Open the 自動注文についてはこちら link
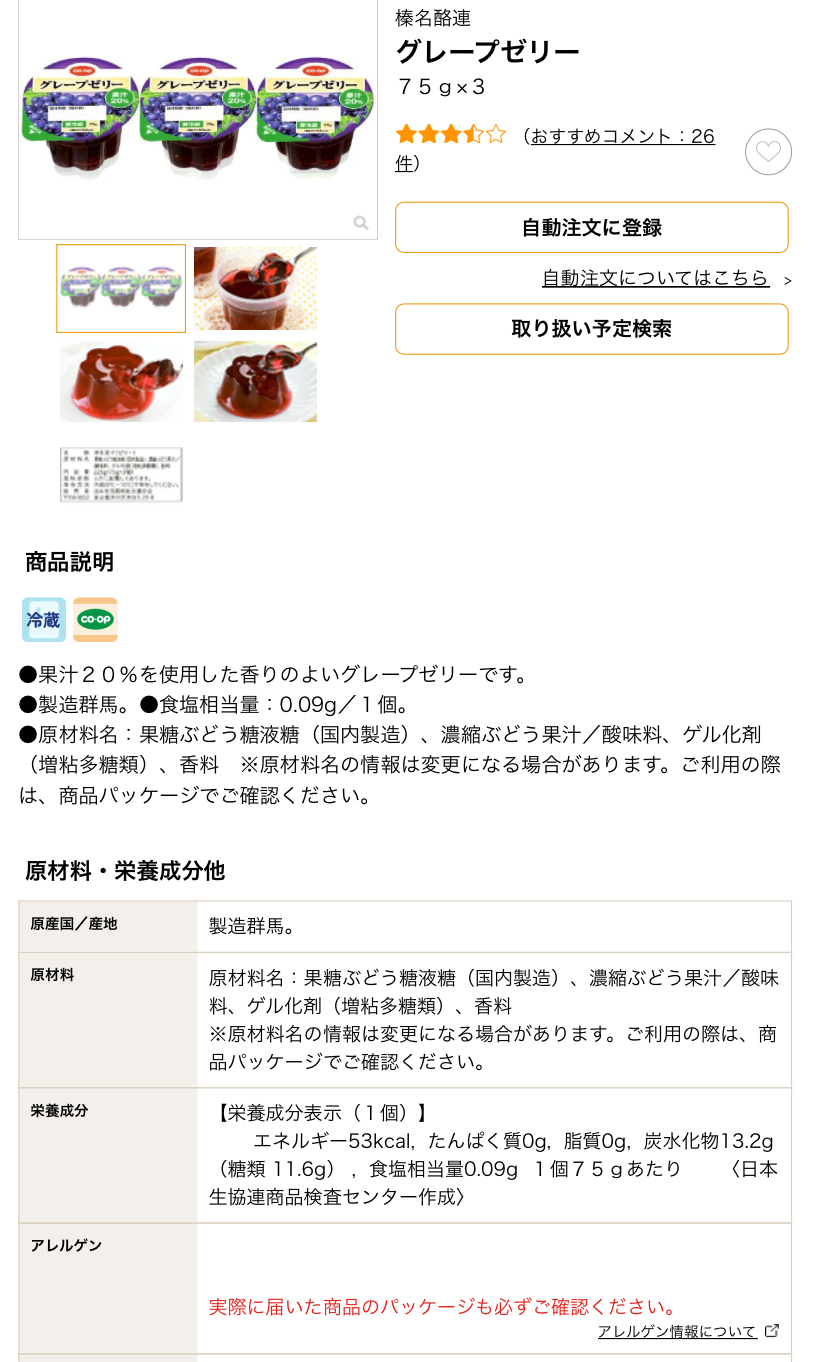Viewport: 817px width, 1362px height. [x=656, y=278]
